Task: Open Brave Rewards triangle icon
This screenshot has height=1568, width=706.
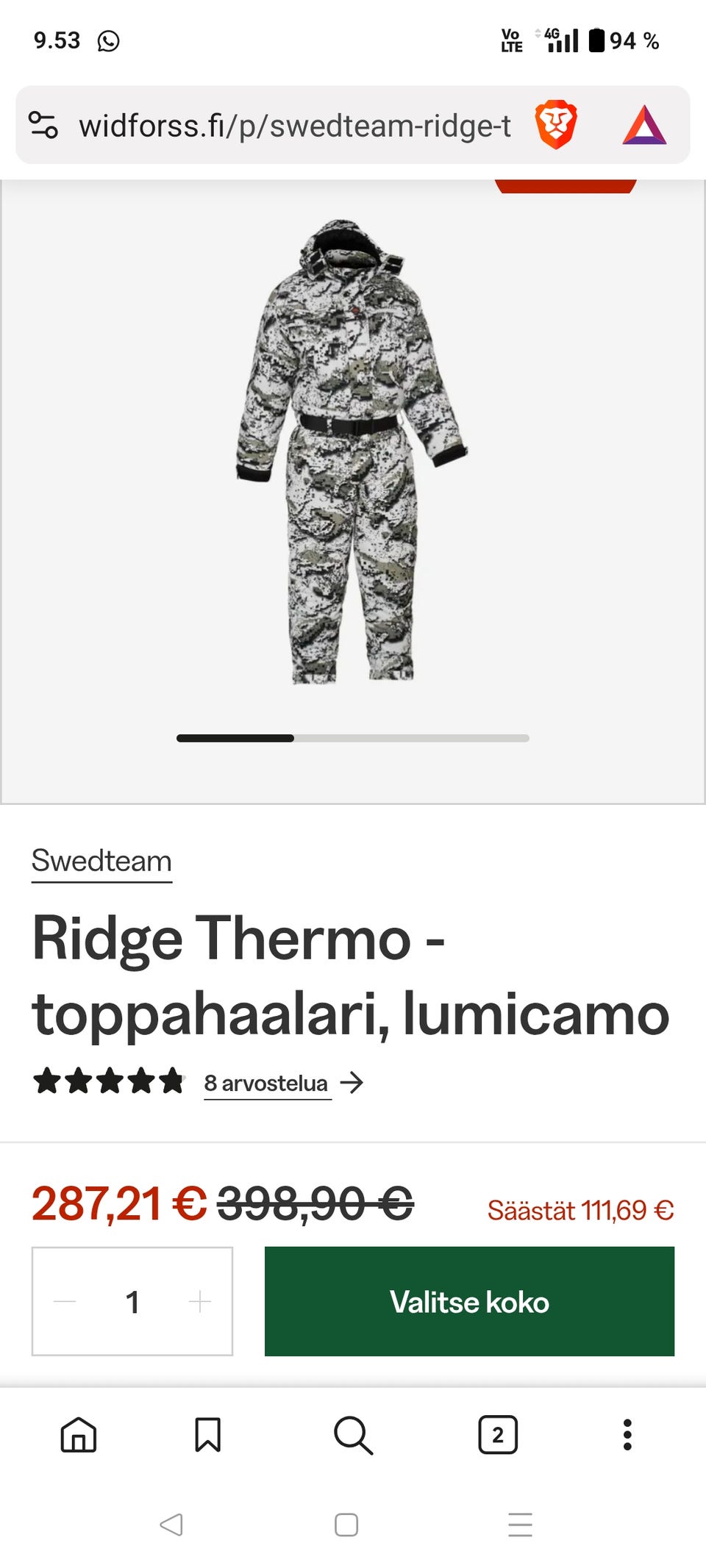Action: coord(644,125)
